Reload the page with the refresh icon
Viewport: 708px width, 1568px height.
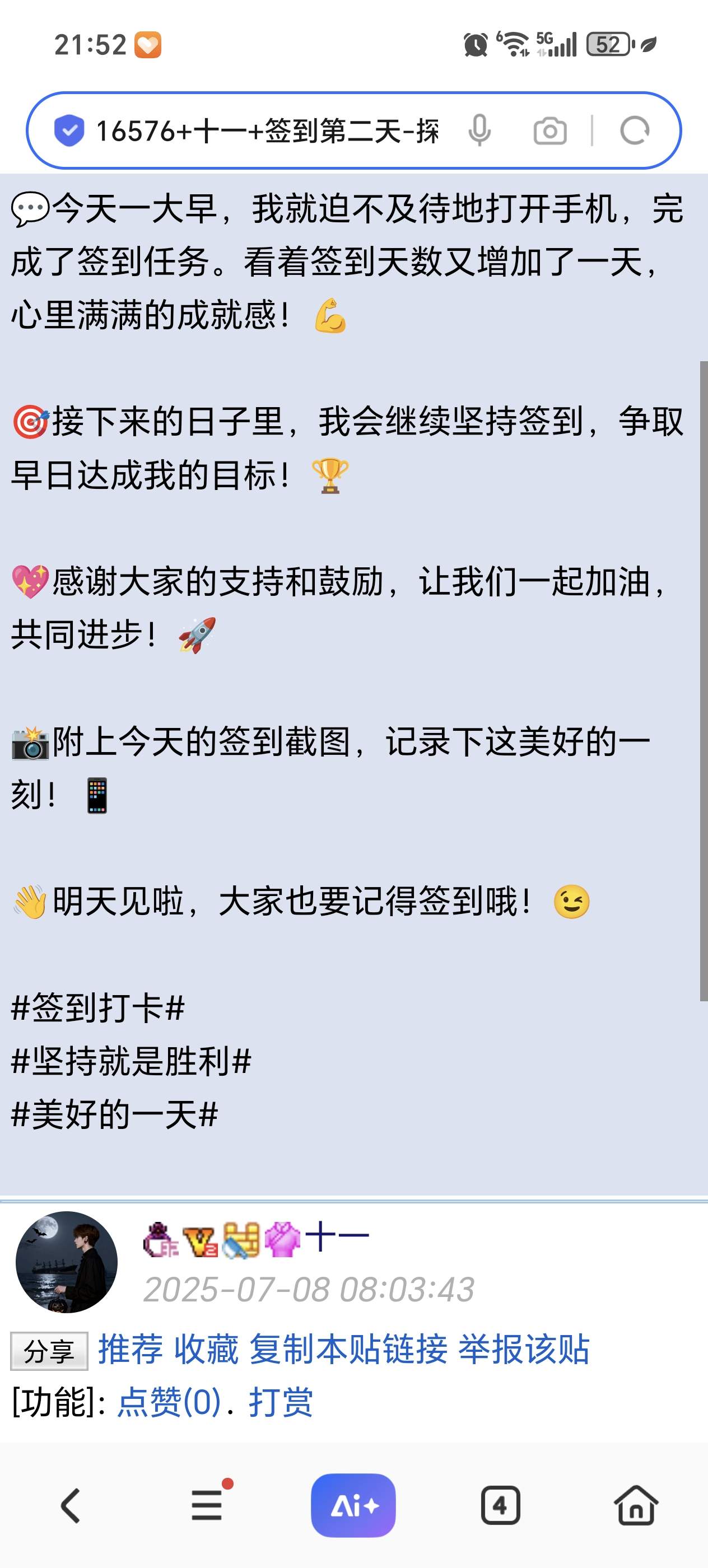point(634,131)
